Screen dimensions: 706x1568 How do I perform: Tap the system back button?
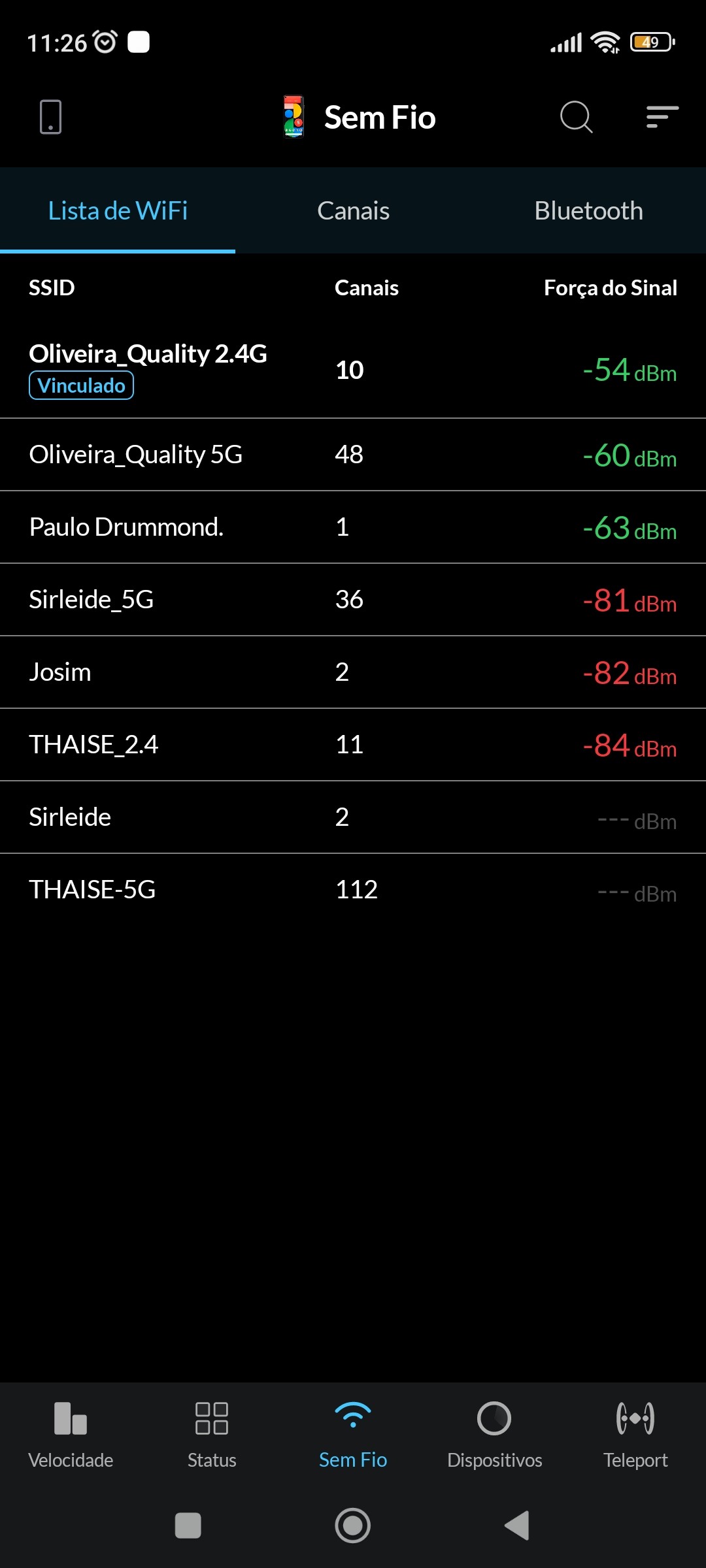517,1526
